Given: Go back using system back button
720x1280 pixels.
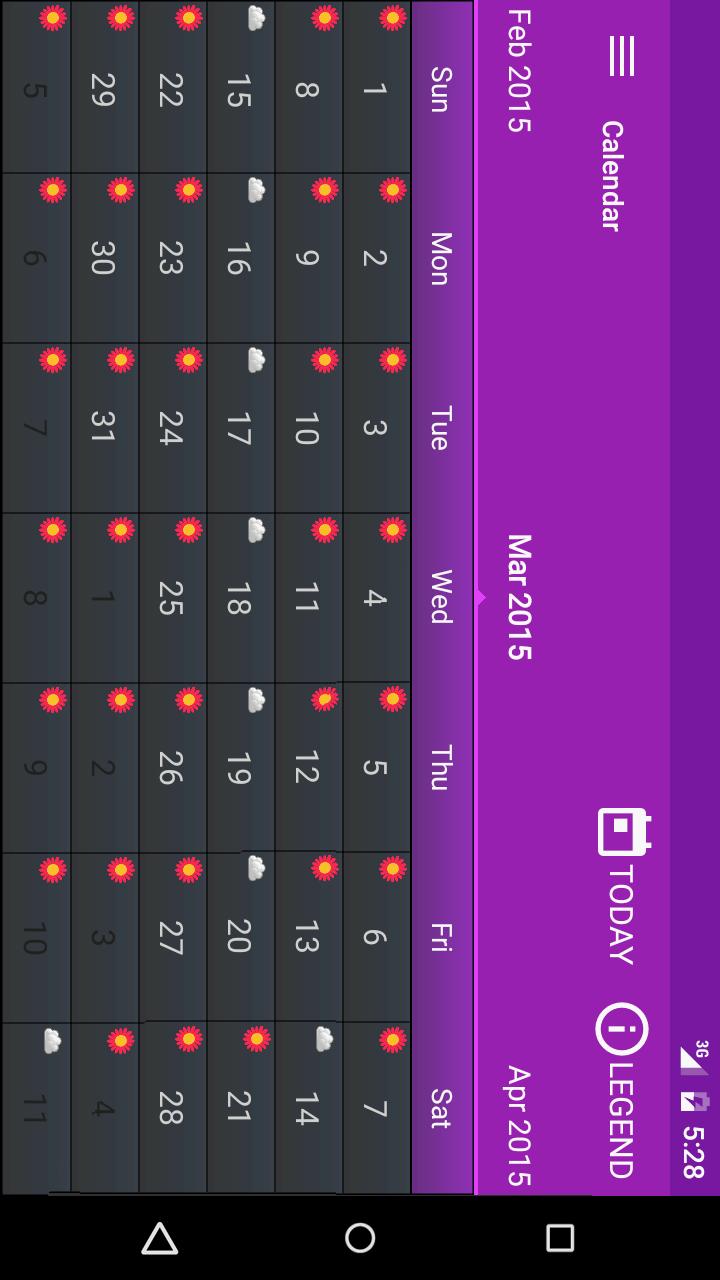Looking at the screenshot, I should point(160,1239).
